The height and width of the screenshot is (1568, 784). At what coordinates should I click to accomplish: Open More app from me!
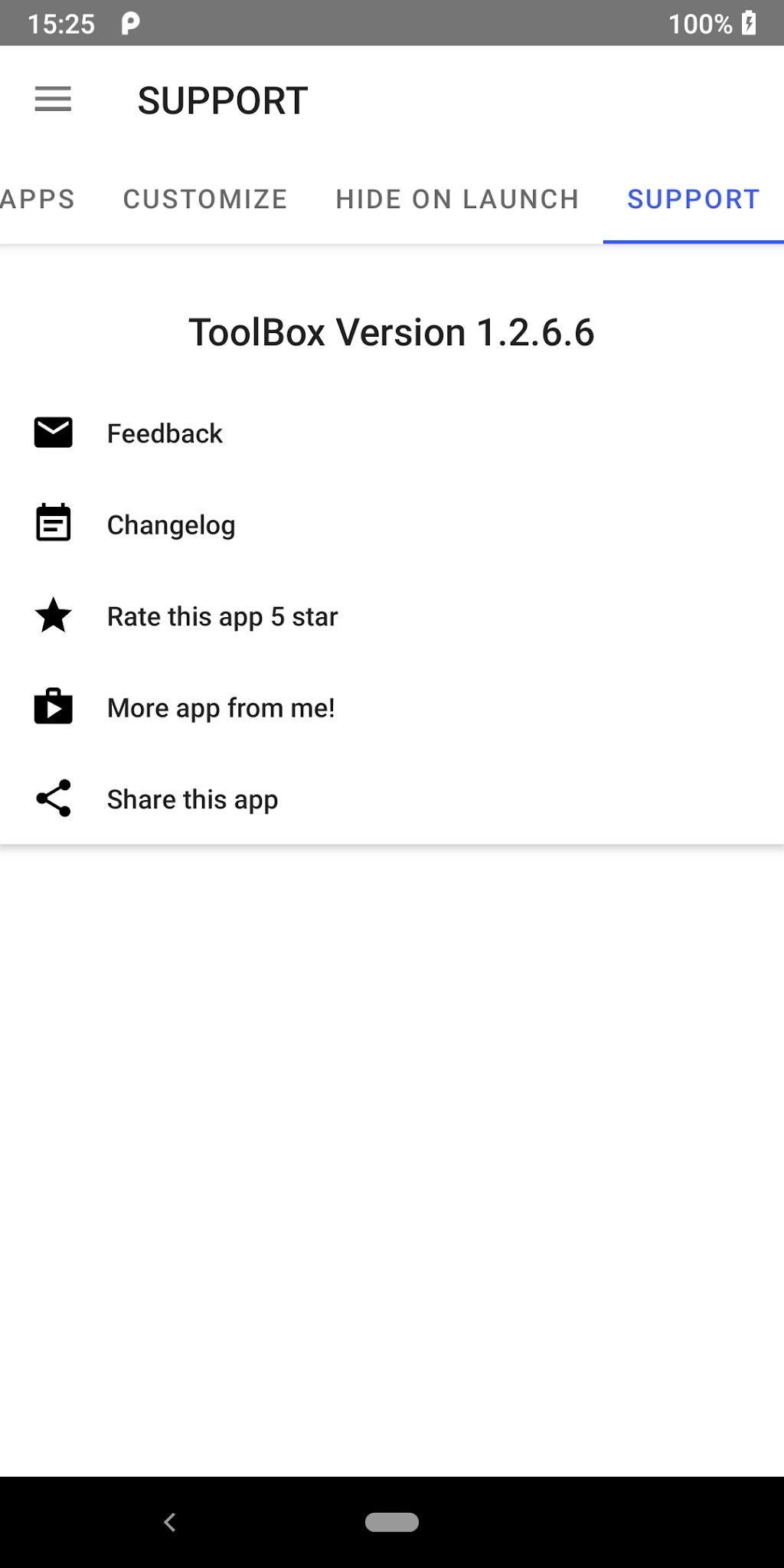click(x=220, y=707)
